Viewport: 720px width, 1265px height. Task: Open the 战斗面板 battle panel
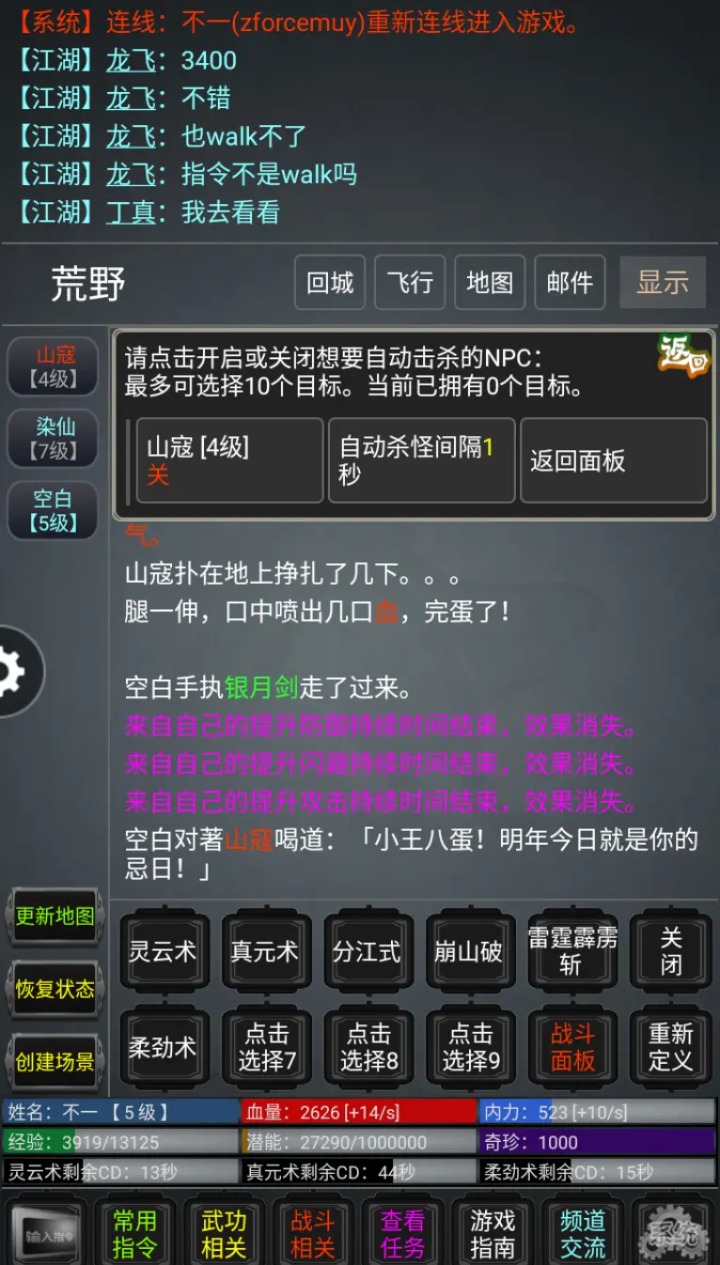pos(572,1047)
